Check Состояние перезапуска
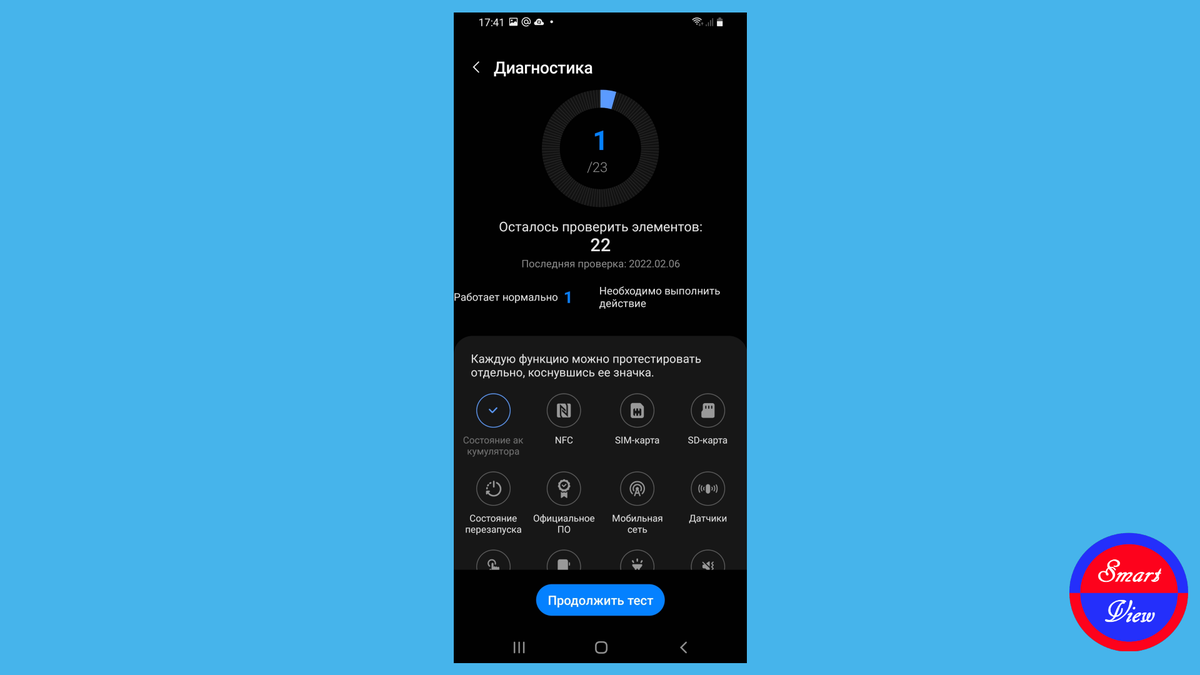 493,489
